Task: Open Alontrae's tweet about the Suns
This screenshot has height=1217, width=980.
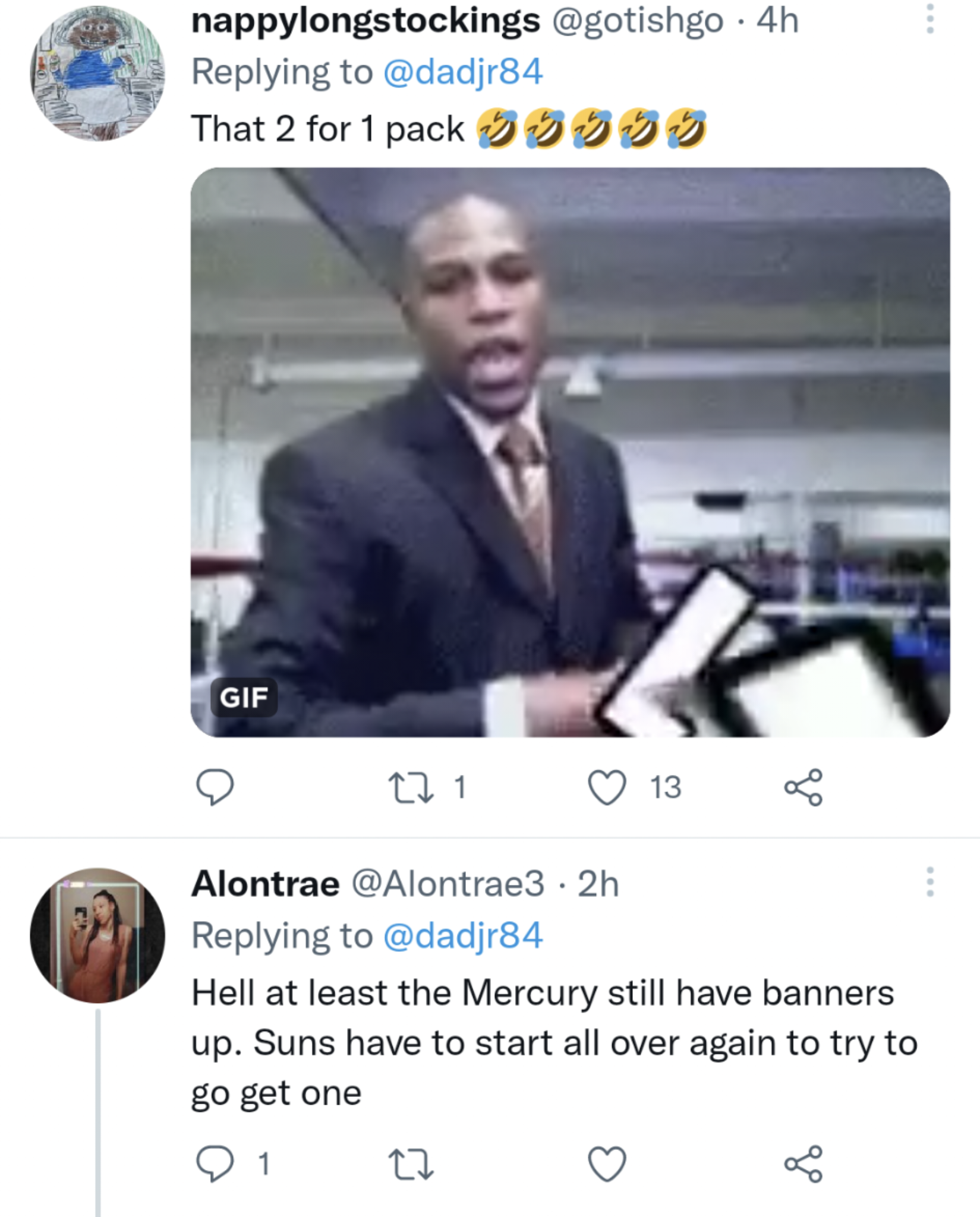Action: (x=553, y=1043)
